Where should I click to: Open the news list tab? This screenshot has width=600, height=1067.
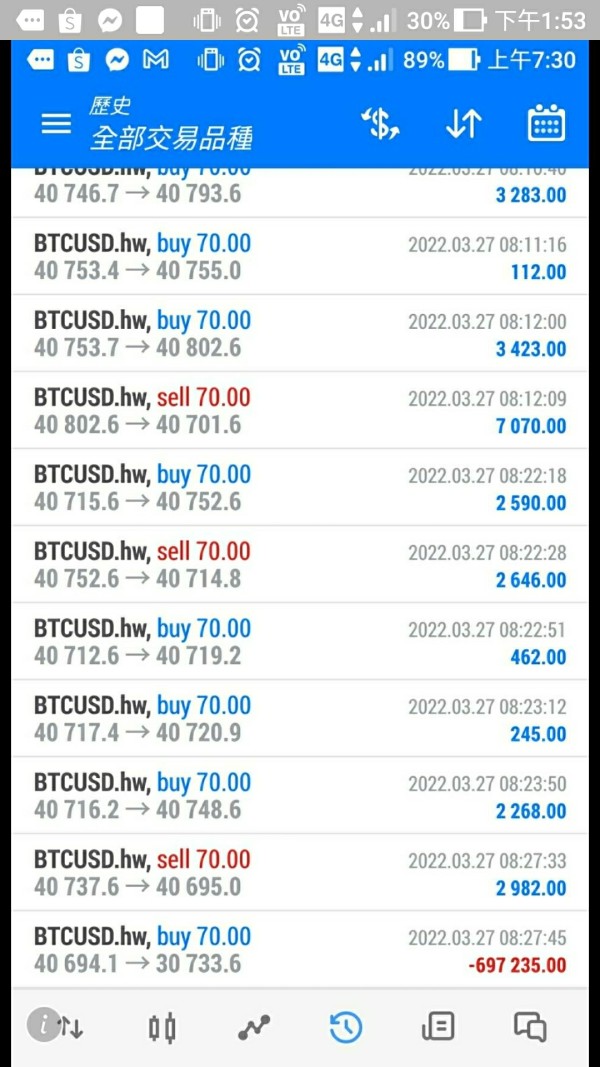coord(437,1027)
